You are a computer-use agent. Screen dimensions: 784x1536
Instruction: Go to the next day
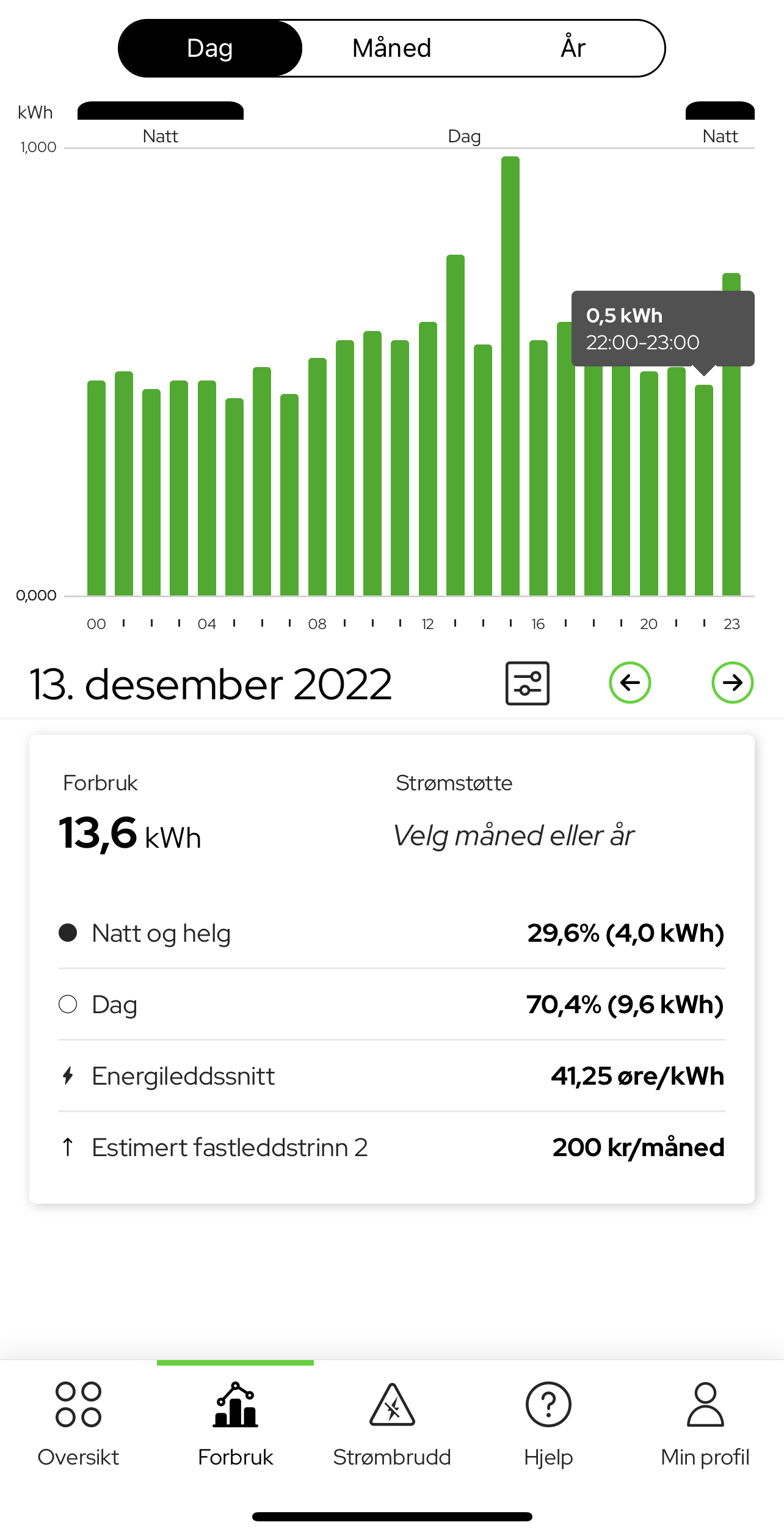tap(733, 683)
